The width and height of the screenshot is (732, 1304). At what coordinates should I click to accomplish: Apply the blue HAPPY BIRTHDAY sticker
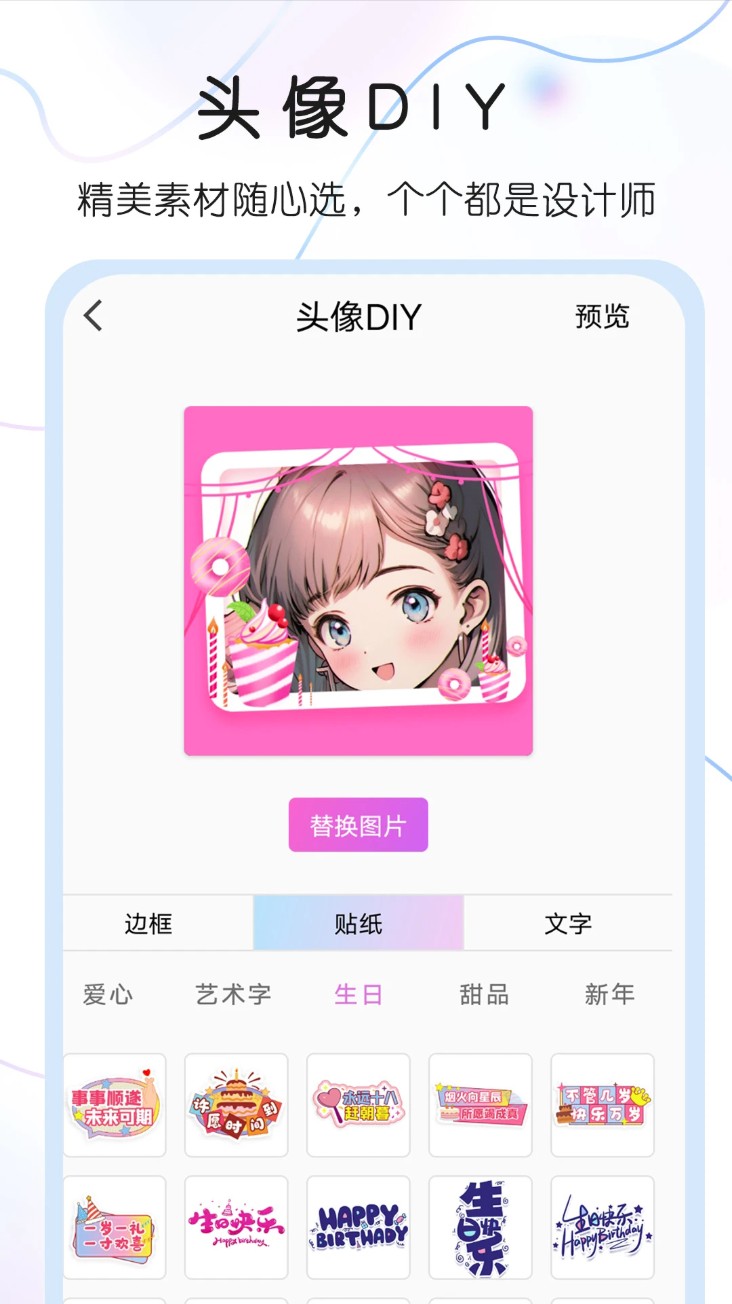[x=358, y=1227]
